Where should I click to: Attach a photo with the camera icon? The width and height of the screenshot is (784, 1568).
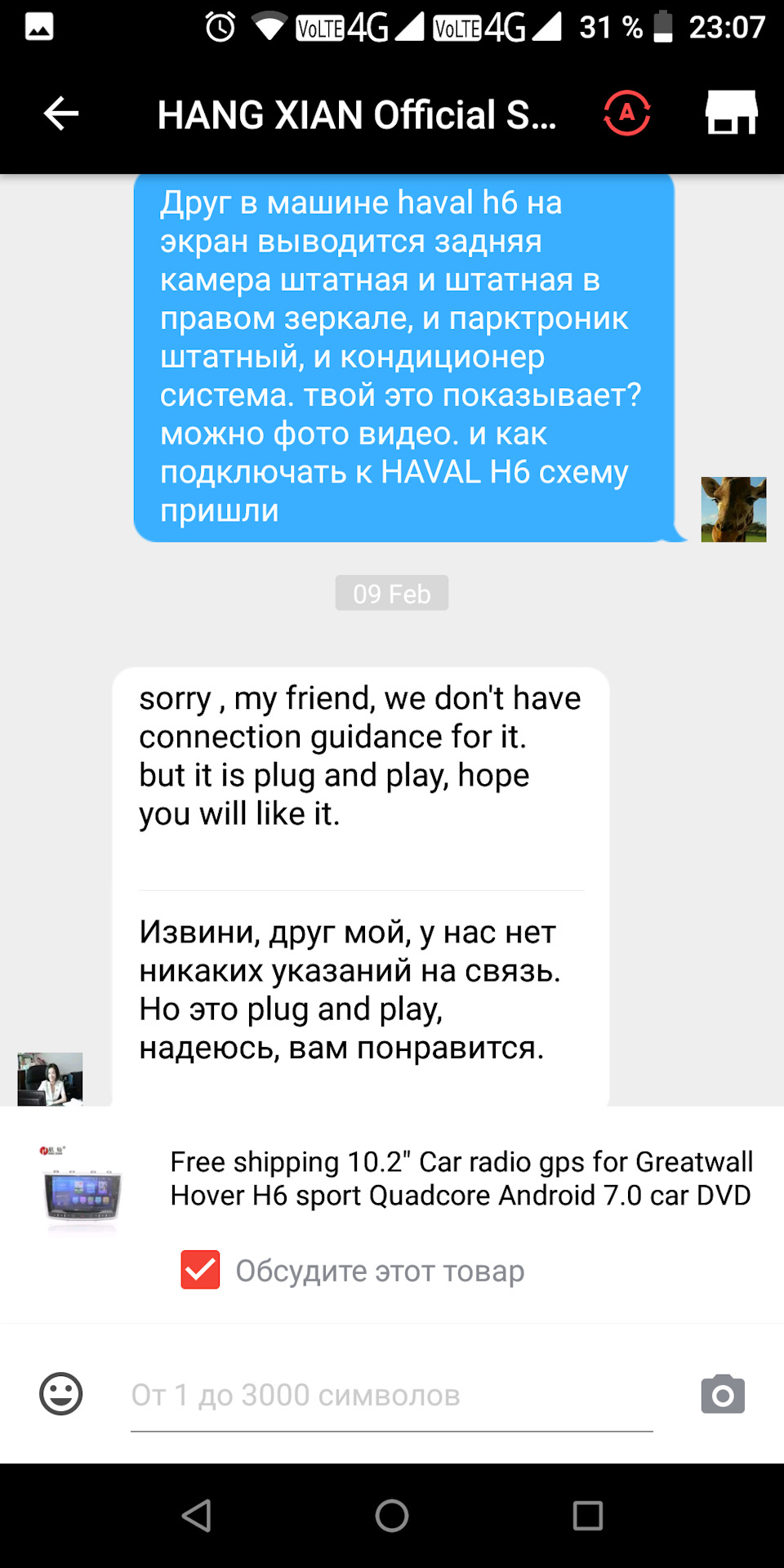pos(723,1394)
